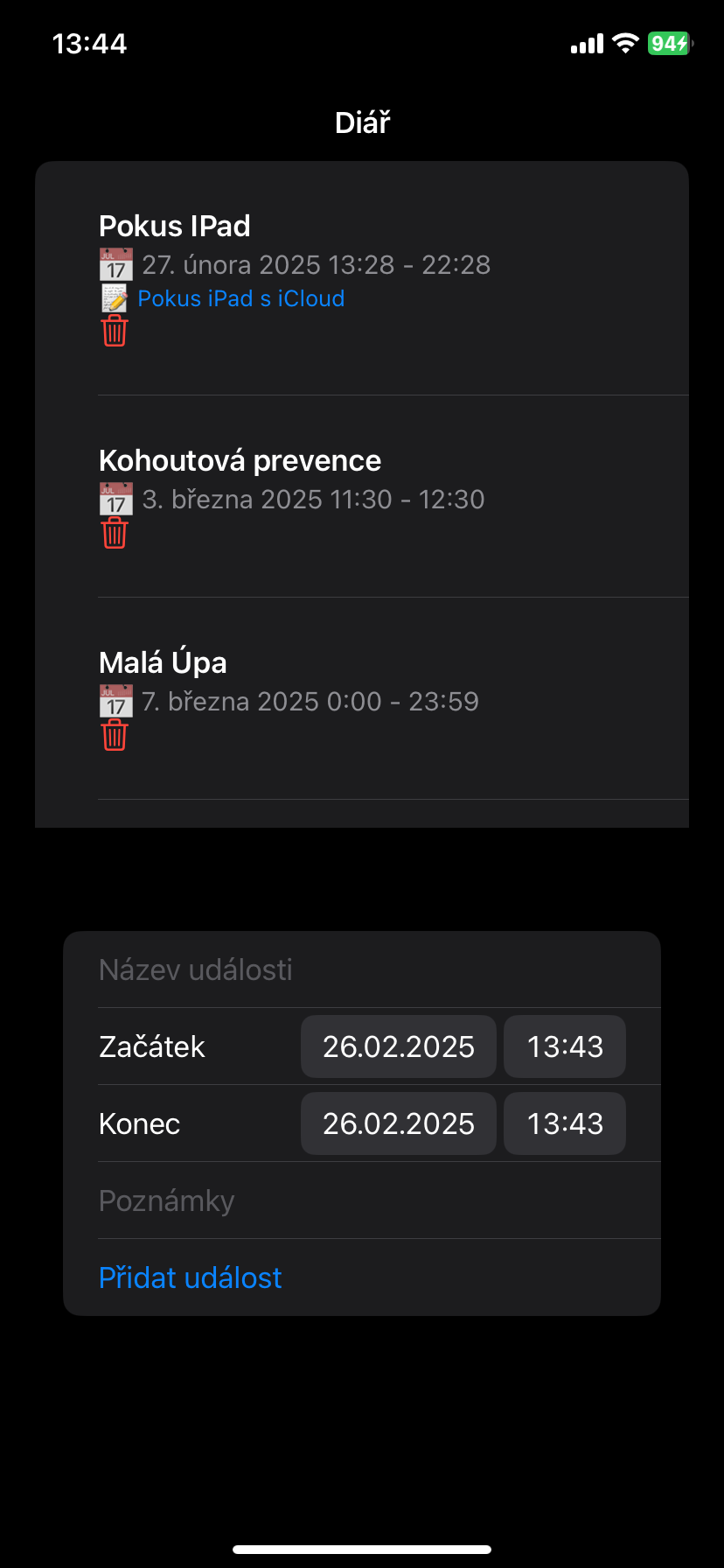Change the Konec time

click(x=565, y=1123)
